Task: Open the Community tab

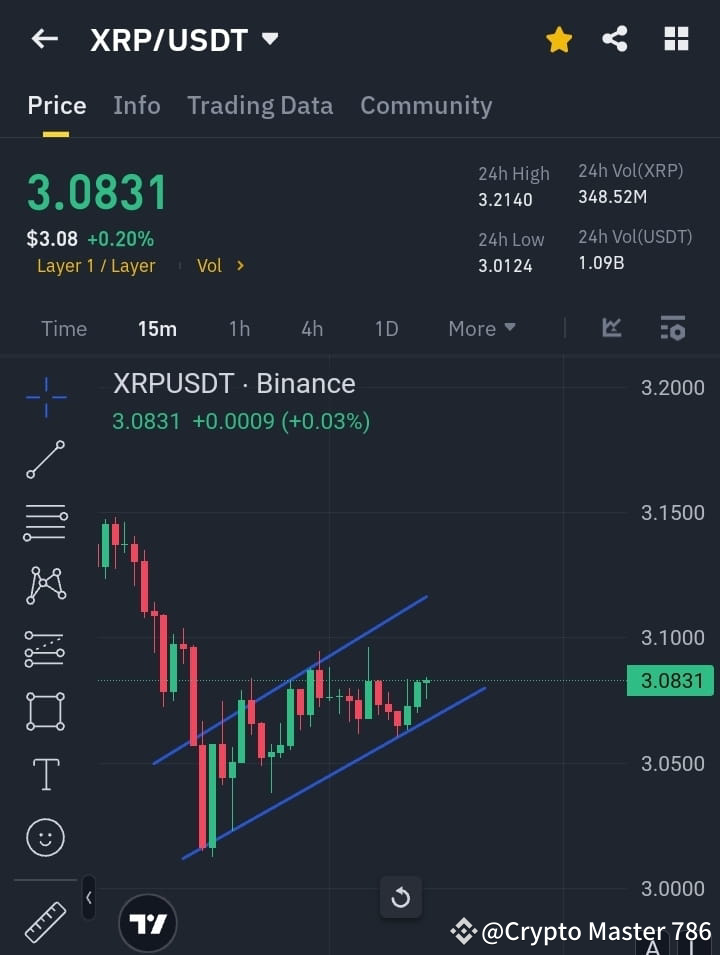Action: point(426,105)
